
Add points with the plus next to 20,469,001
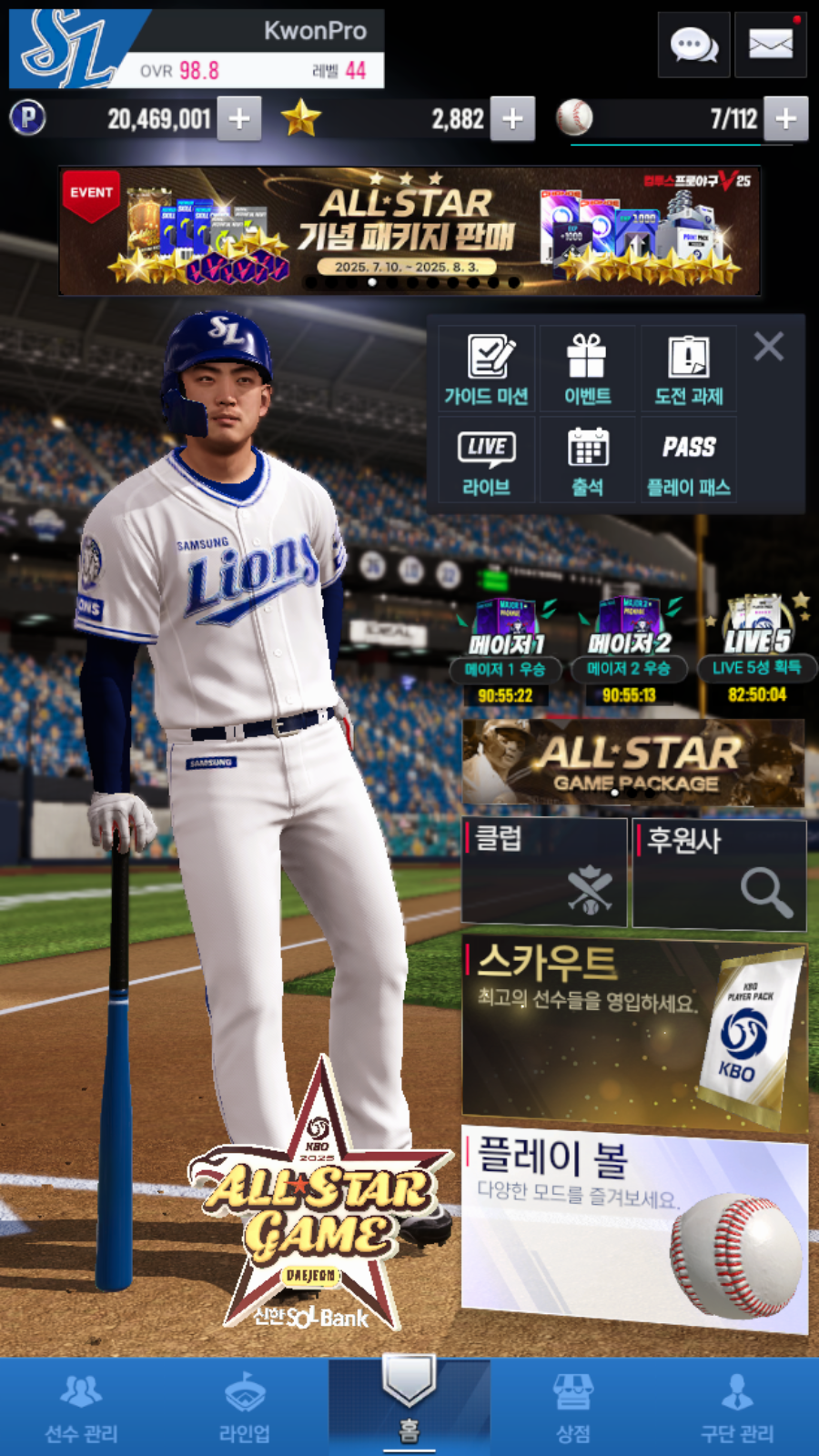pyautogui.click(x=239, y=118)
